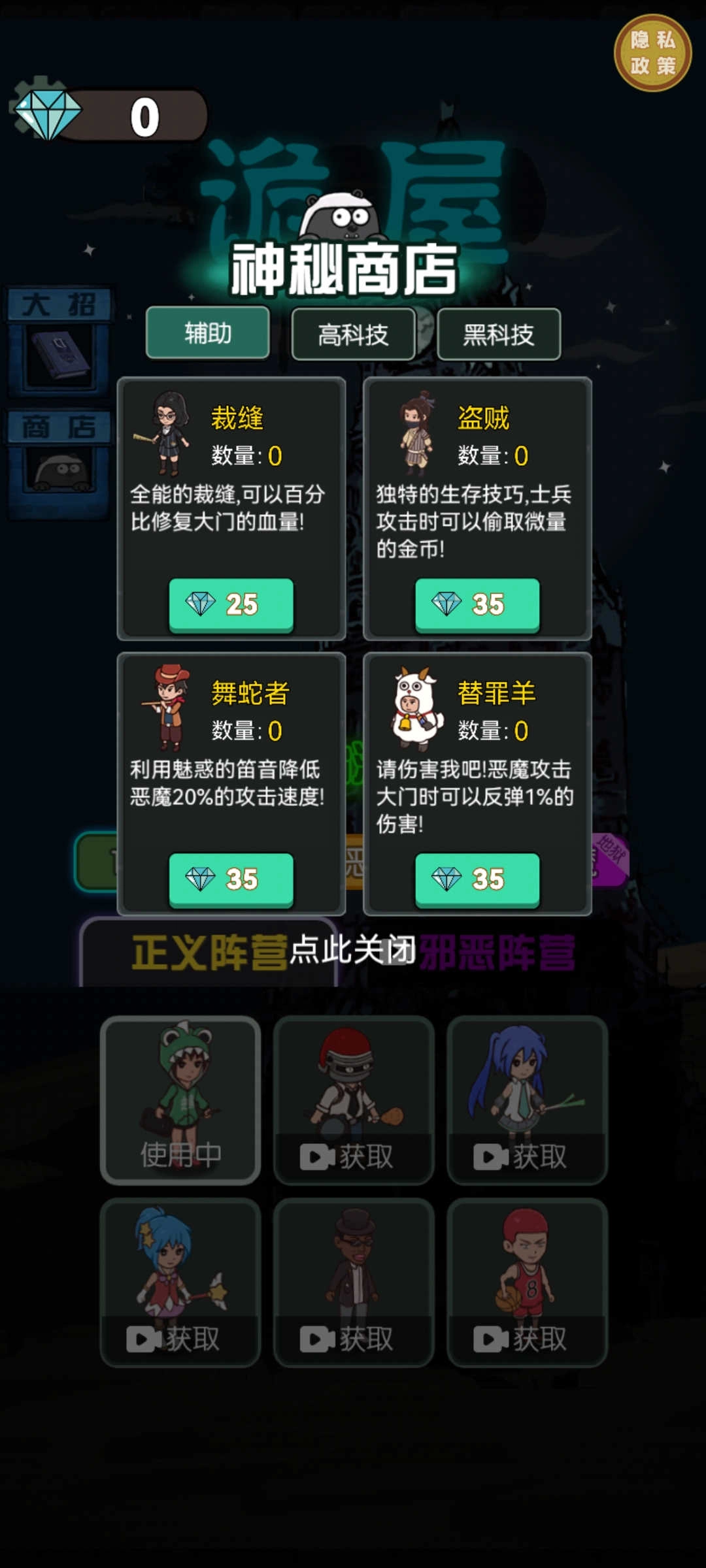
Task: Buy 盗贼 for 35 diamonds
Action: pos(477,604)
